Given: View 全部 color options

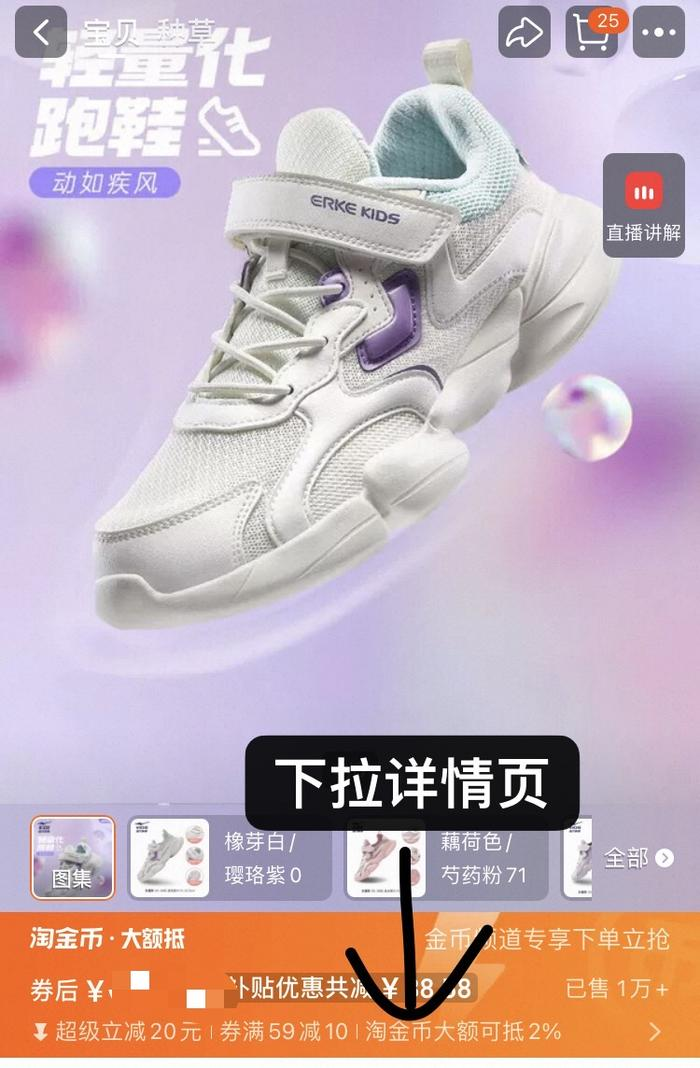Looking at the screenshot, I should coord(637,858).
